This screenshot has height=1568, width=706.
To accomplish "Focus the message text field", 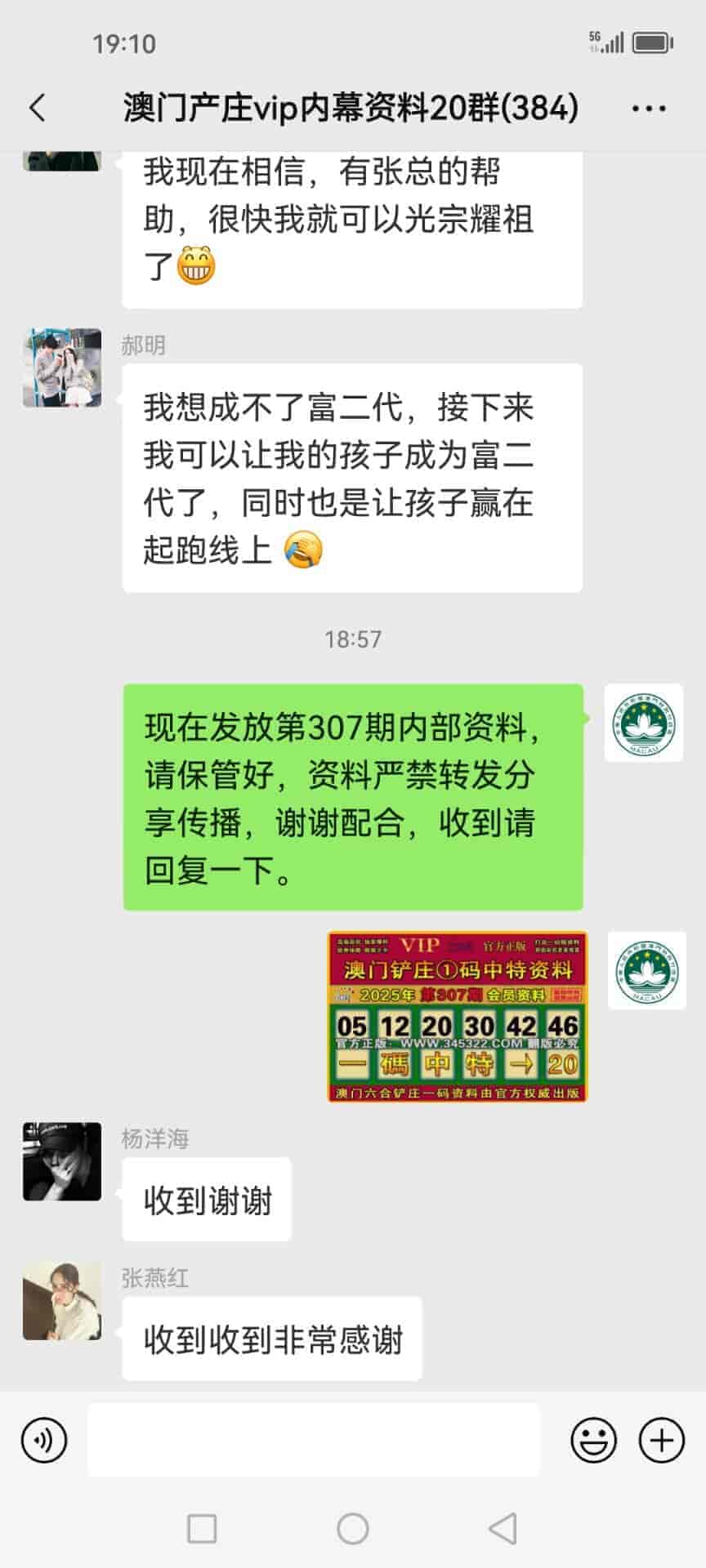I will (x=314, y=1441).
